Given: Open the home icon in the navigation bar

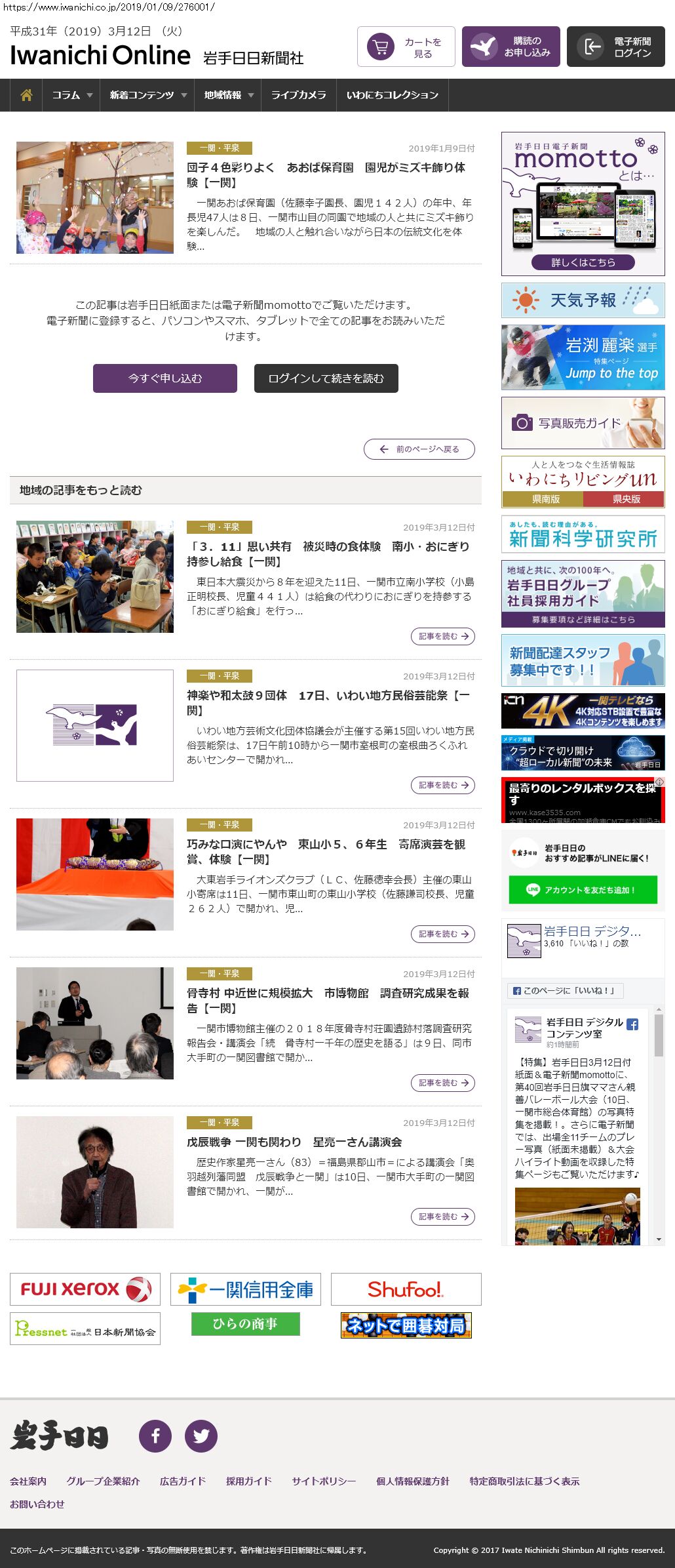Looking at the screenshot, I should (26, 95).
